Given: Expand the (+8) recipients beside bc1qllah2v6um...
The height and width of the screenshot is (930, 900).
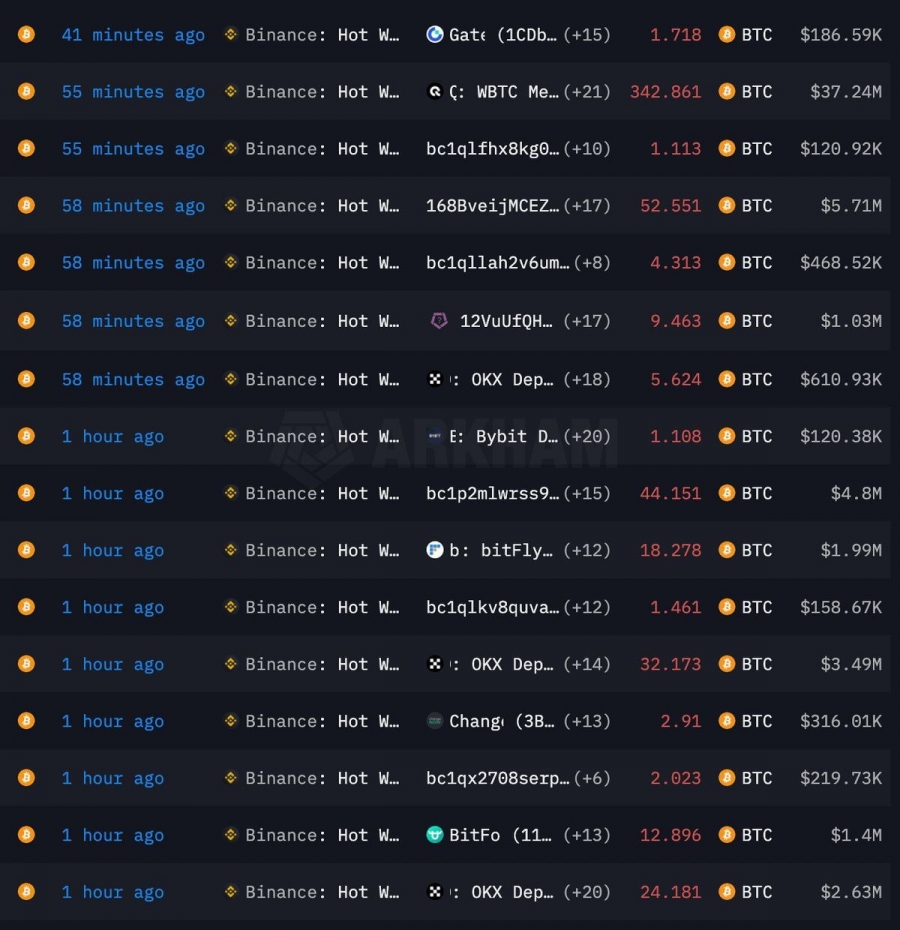Looking at the screenshot, I should [591, 263].
